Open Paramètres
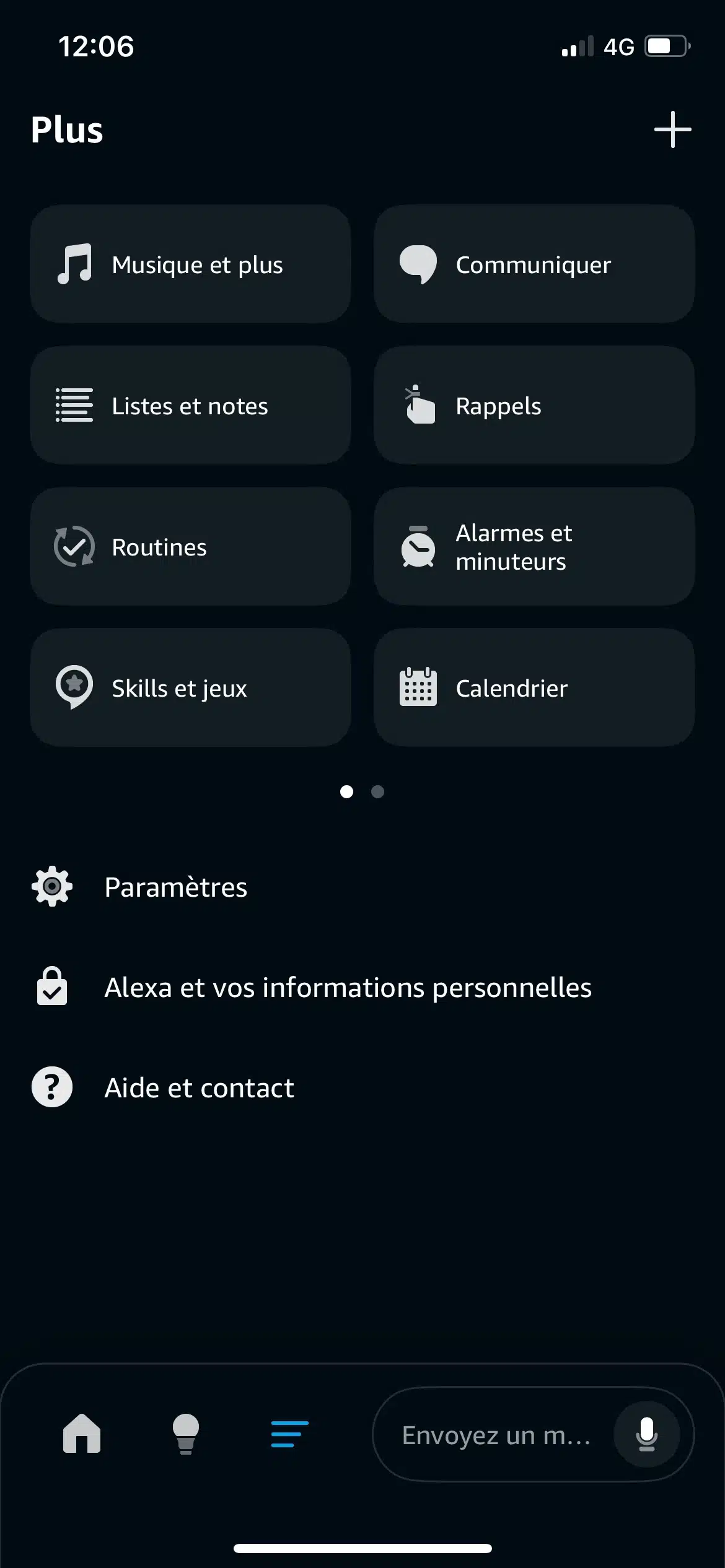 [x=362, y=887]
